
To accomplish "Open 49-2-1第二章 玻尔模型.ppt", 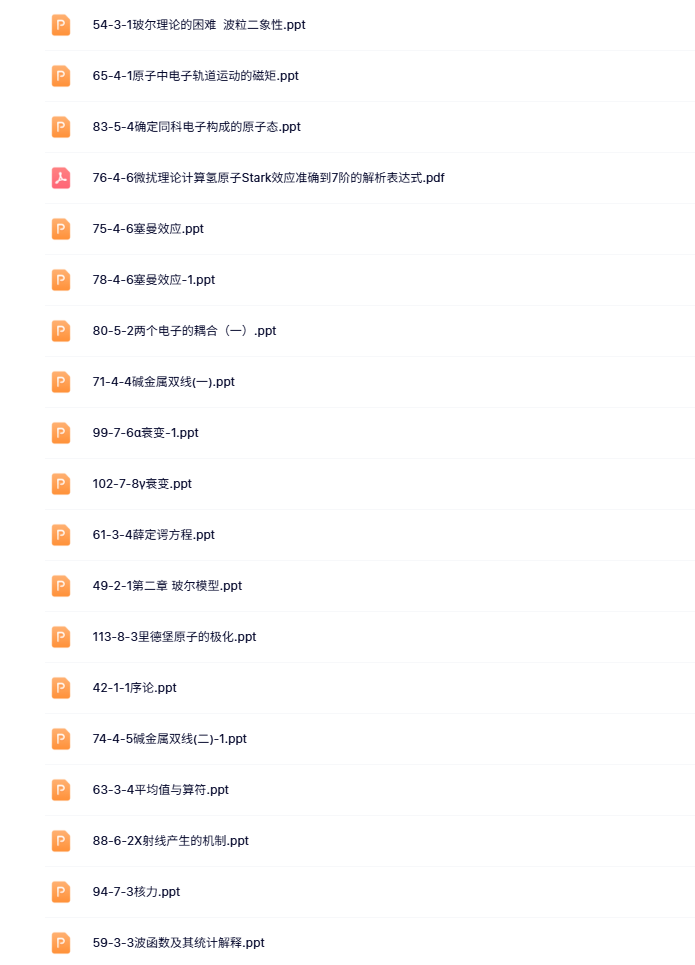I will (x=167, y=586).
